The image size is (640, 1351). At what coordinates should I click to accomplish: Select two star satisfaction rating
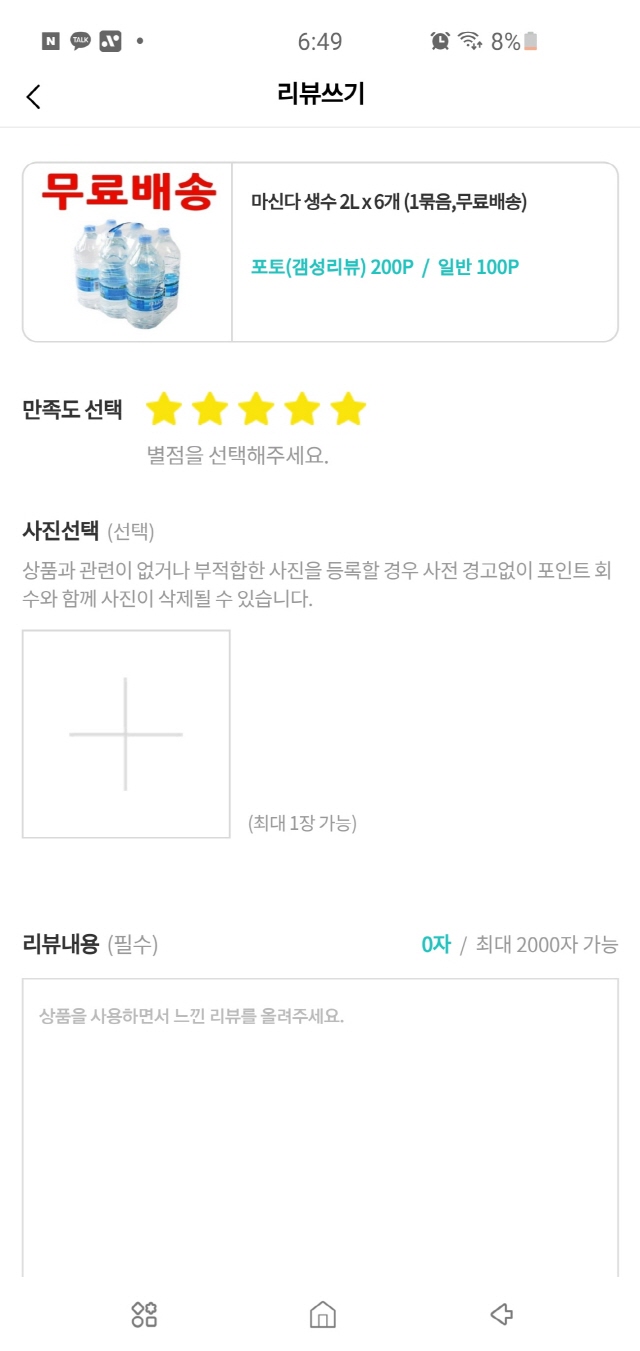(210, 409)
